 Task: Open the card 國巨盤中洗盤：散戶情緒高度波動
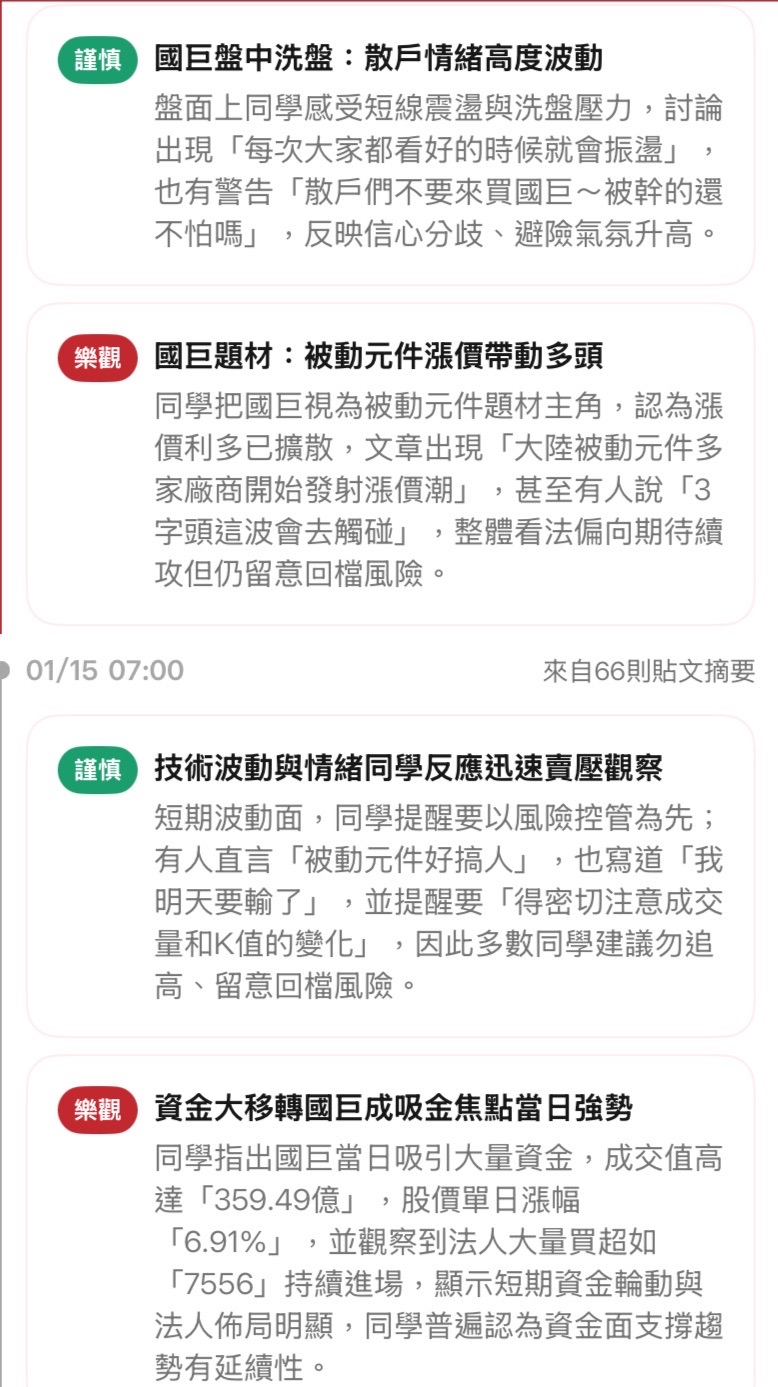click(x=390, y=148)
